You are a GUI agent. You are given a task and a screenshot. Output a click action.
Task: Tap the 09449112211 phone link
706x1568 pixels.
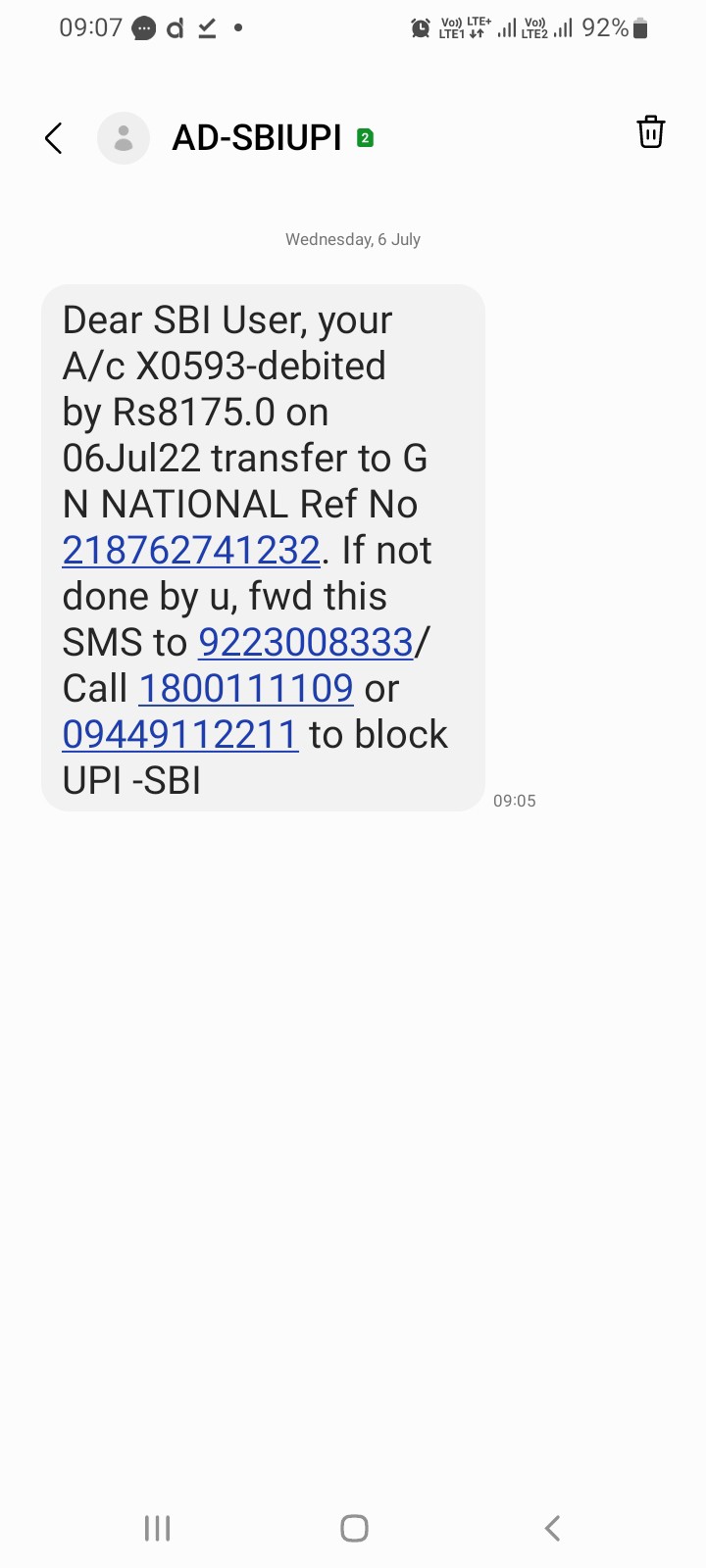click(179, 734)
